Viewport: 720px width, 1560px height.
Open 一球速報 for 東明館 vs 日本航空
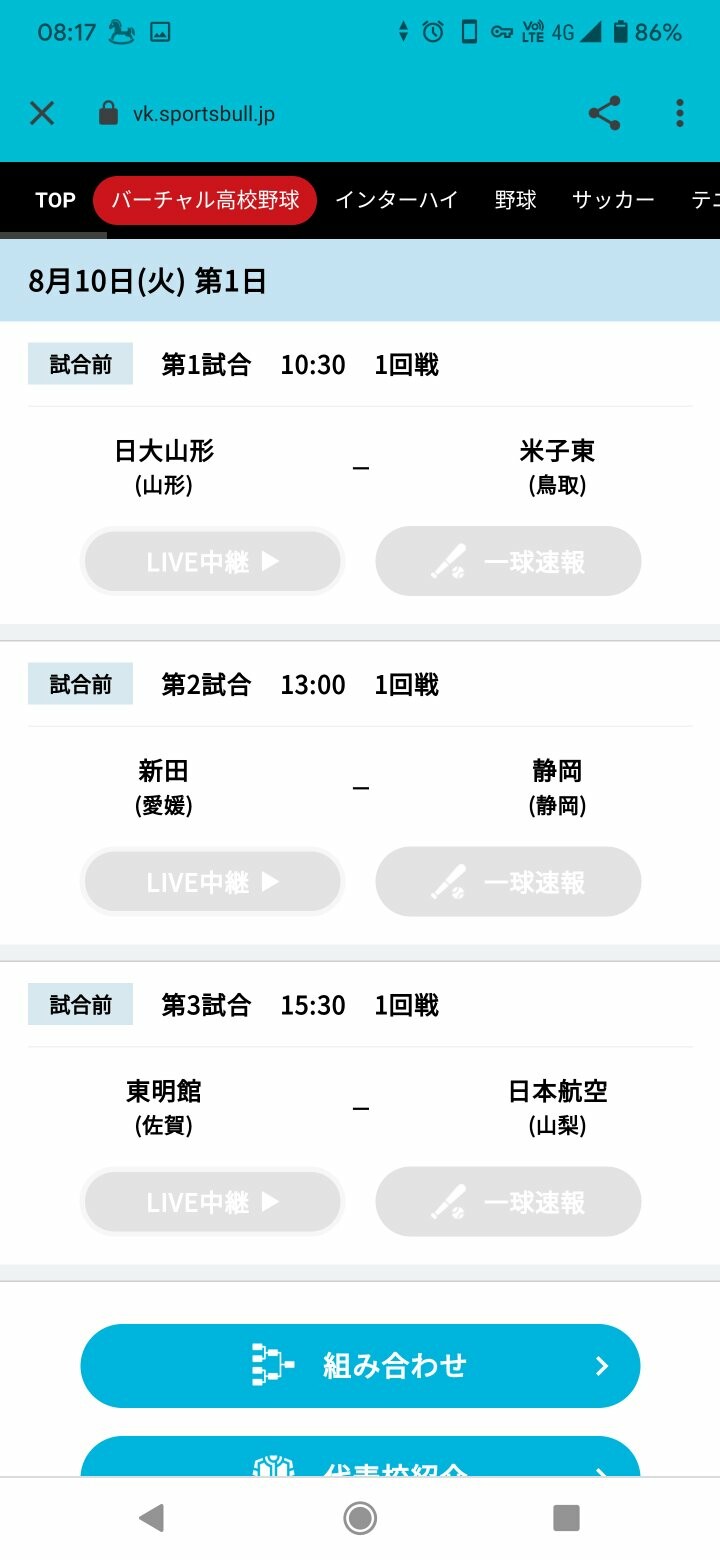point(508,1201)
